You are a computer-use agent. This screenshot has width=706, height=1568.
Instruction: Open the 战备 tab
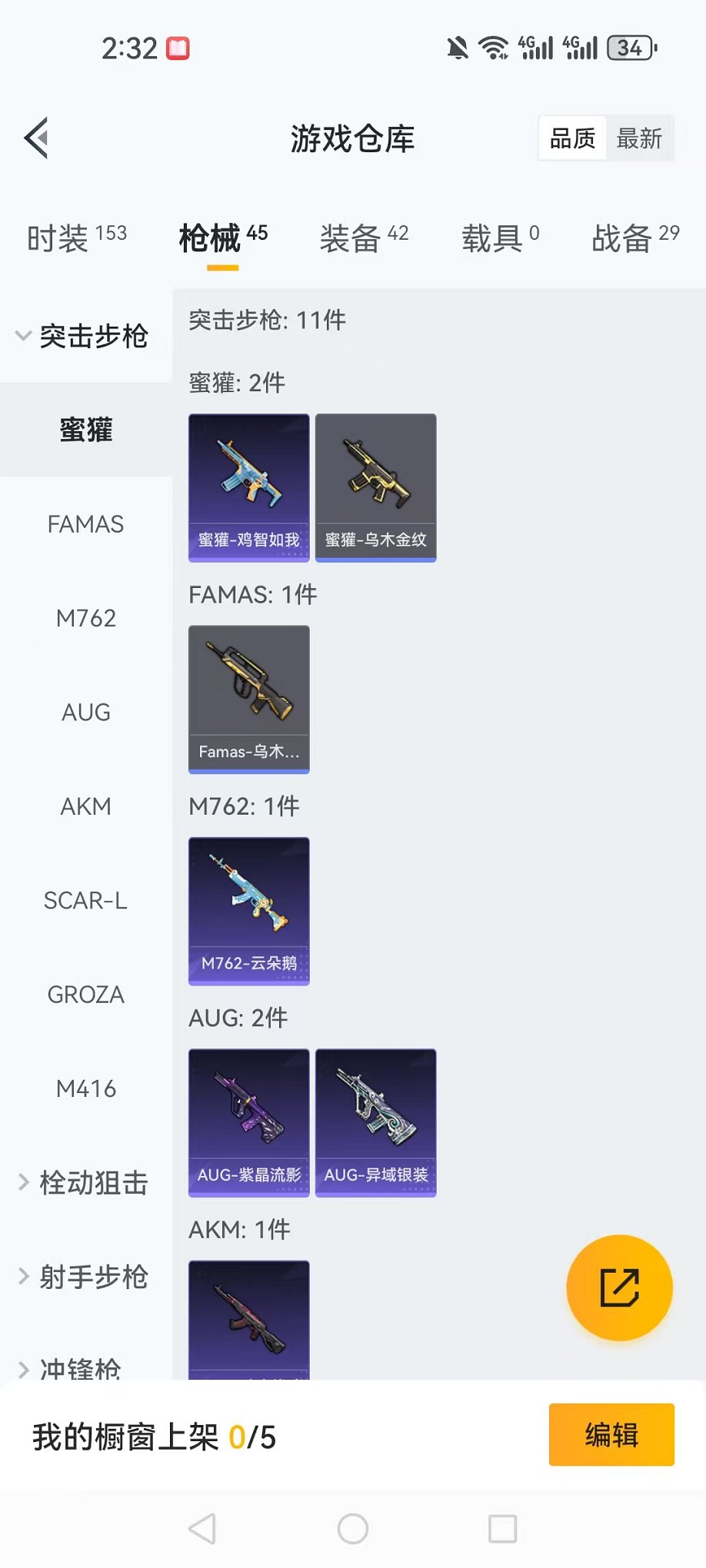[x=635, y=238]
